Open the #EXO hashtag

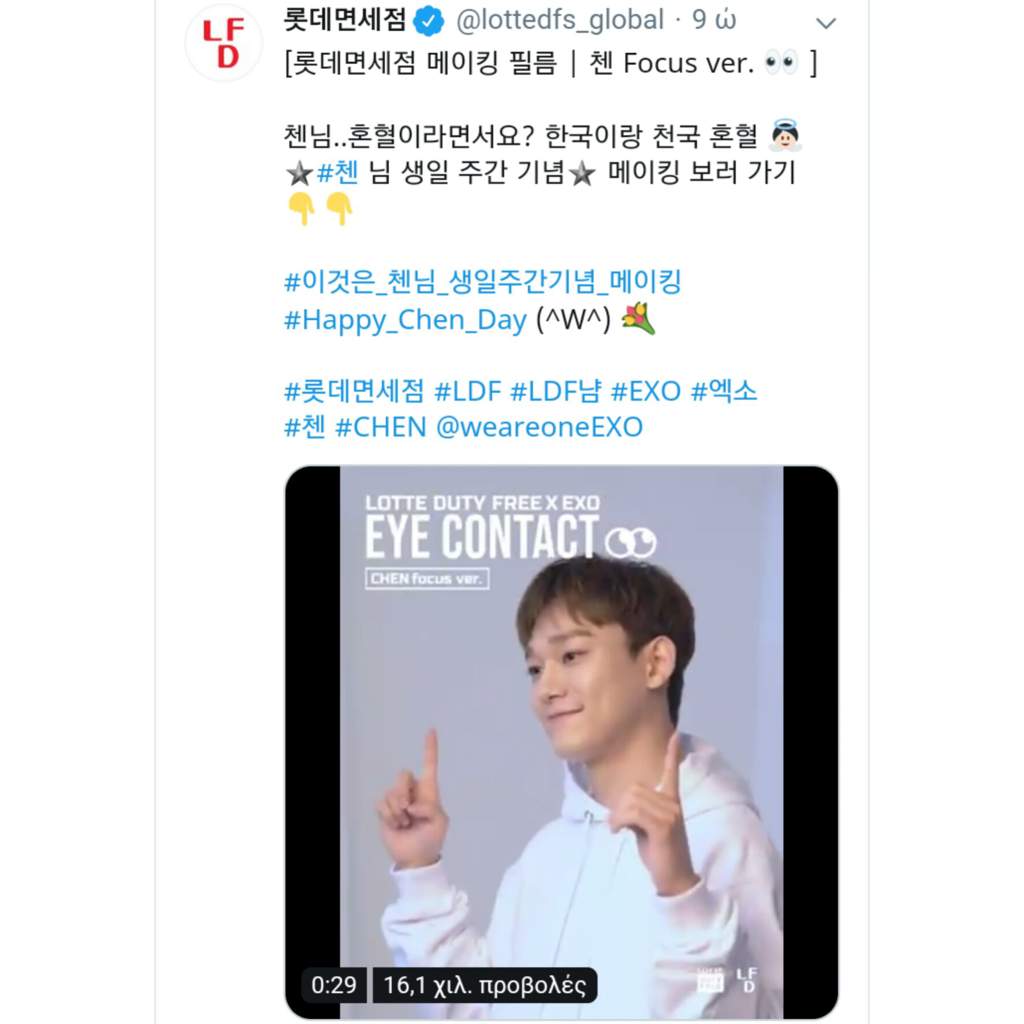click(x=646, y=391)
